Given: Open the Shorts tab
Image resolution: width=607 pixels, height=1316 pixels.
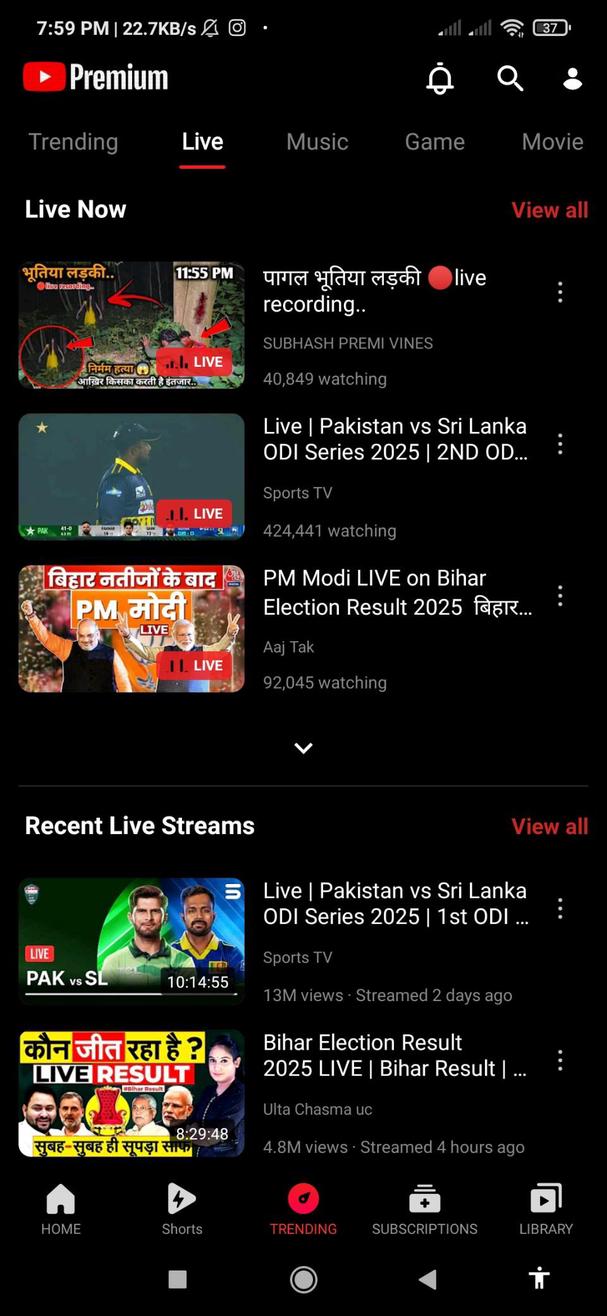Looking at the screenshot, I should [182, 1209].
